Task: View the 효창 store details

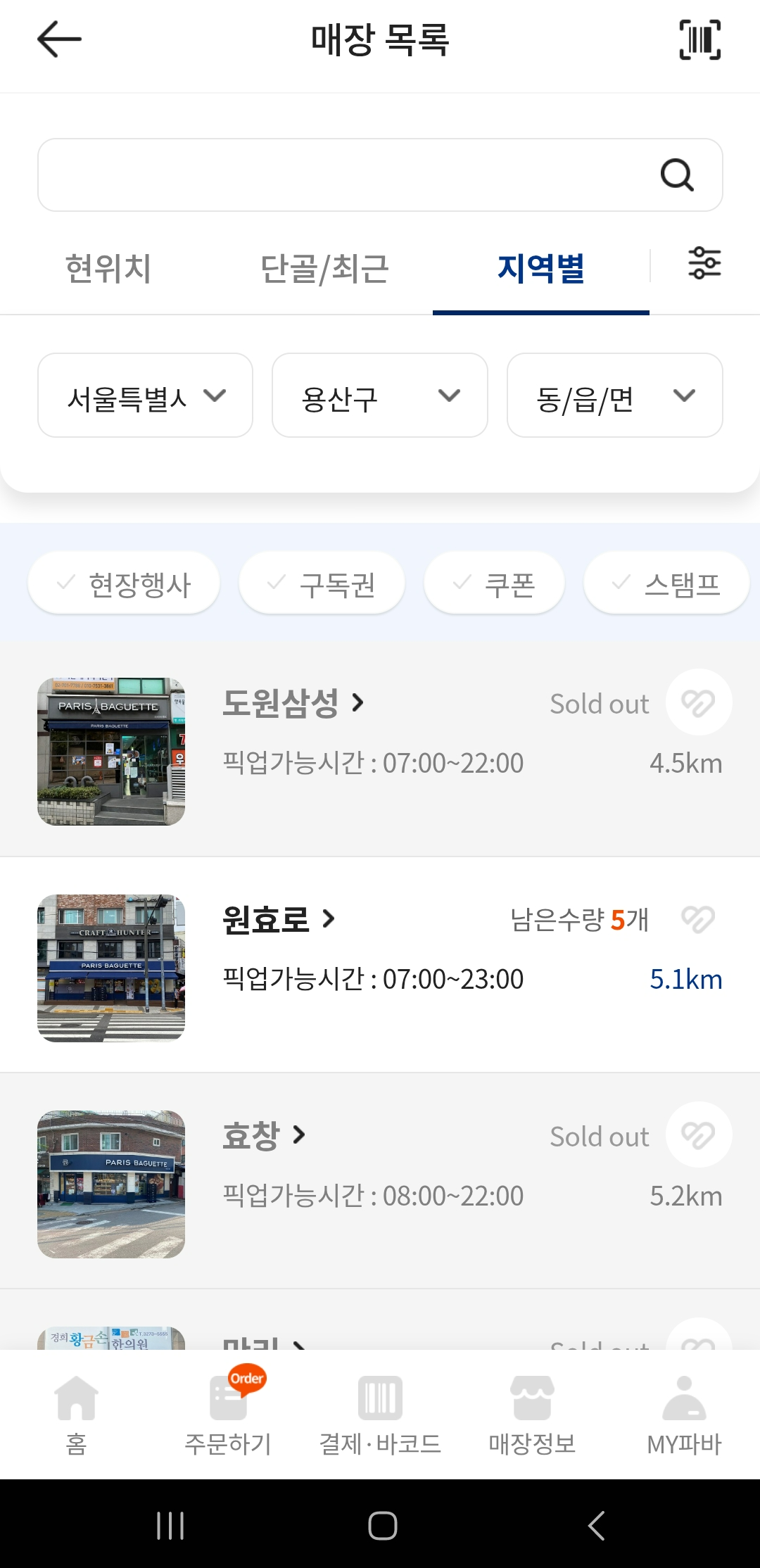Action: click(x=262, y=1135)
